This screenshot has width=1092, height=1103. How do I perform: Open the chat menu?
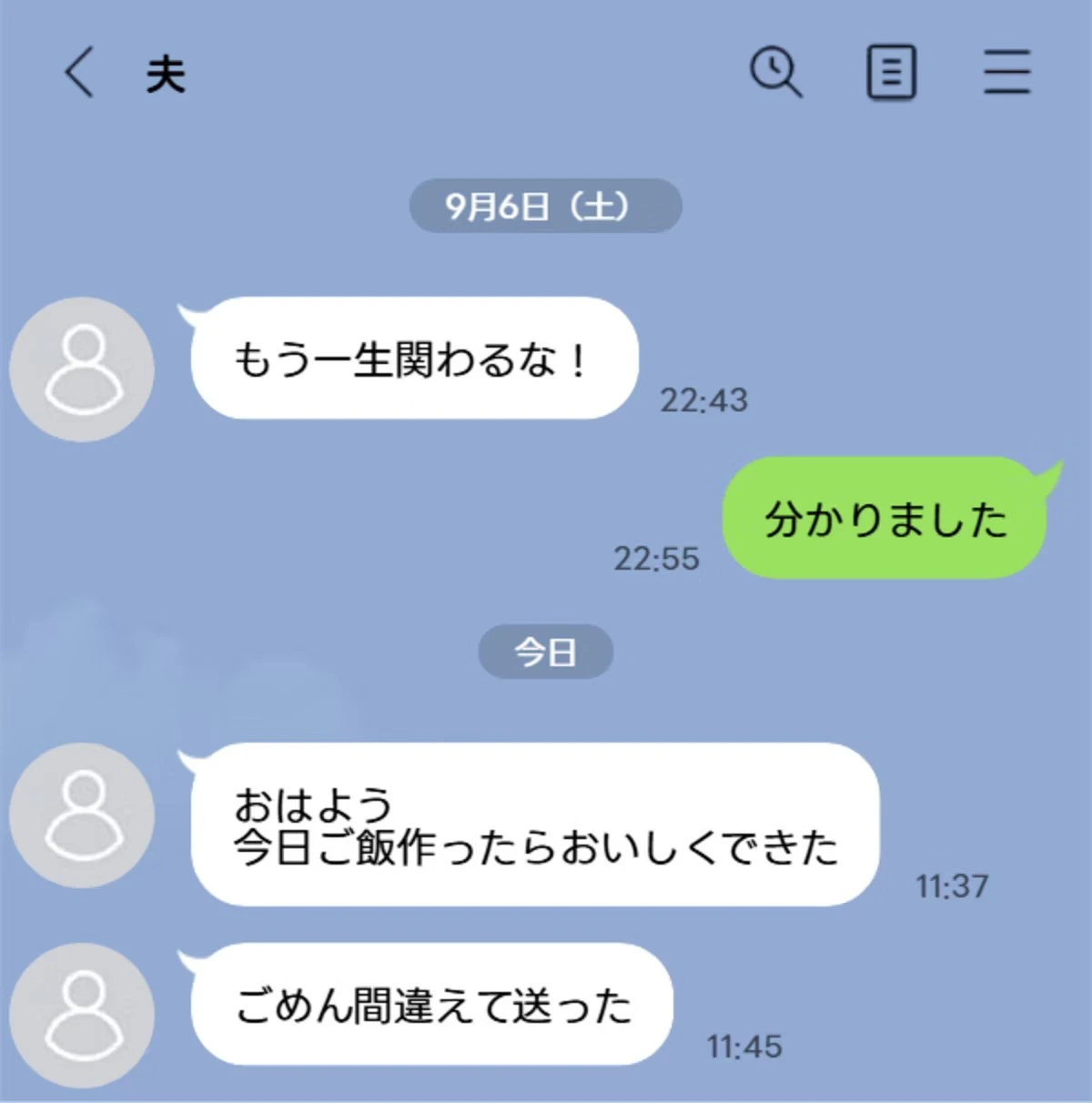(1006, 73)
